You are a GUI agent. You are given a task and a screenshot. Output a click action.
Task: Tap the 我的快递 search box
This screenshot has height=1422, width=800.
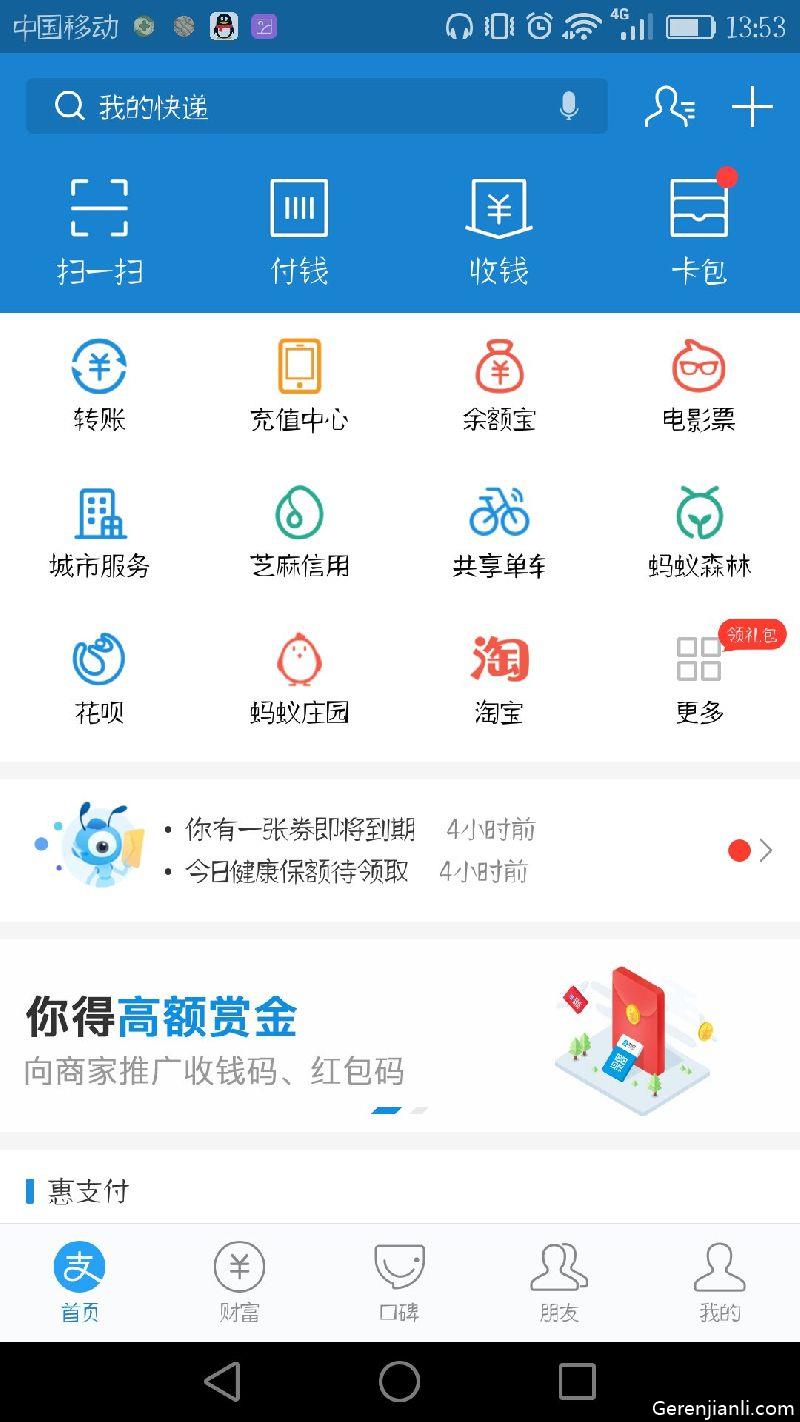[x=316, y=106]
